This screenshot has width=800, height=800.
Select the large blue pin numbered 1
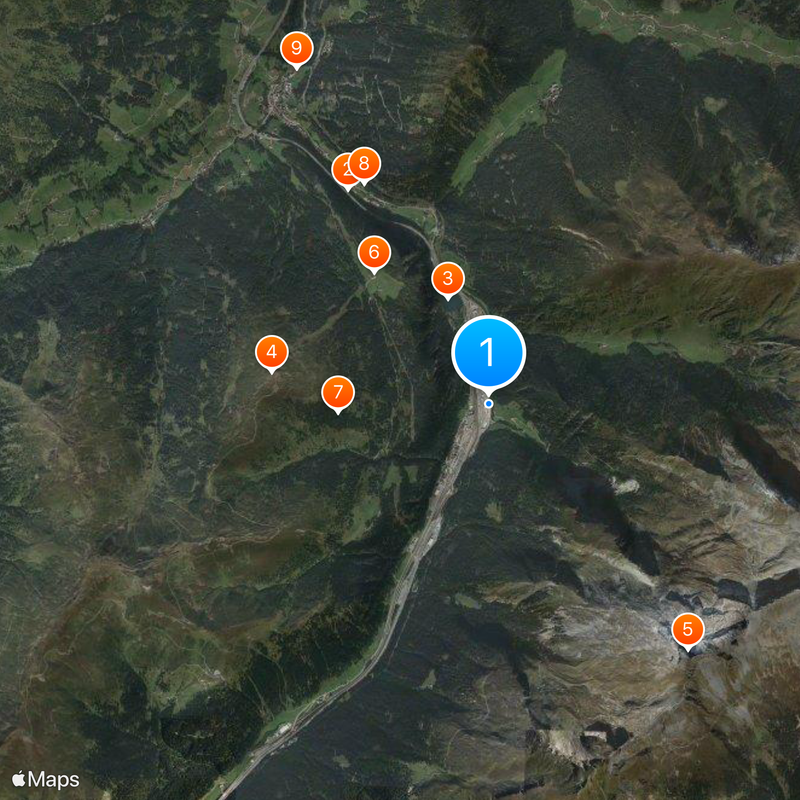(488, 352)
